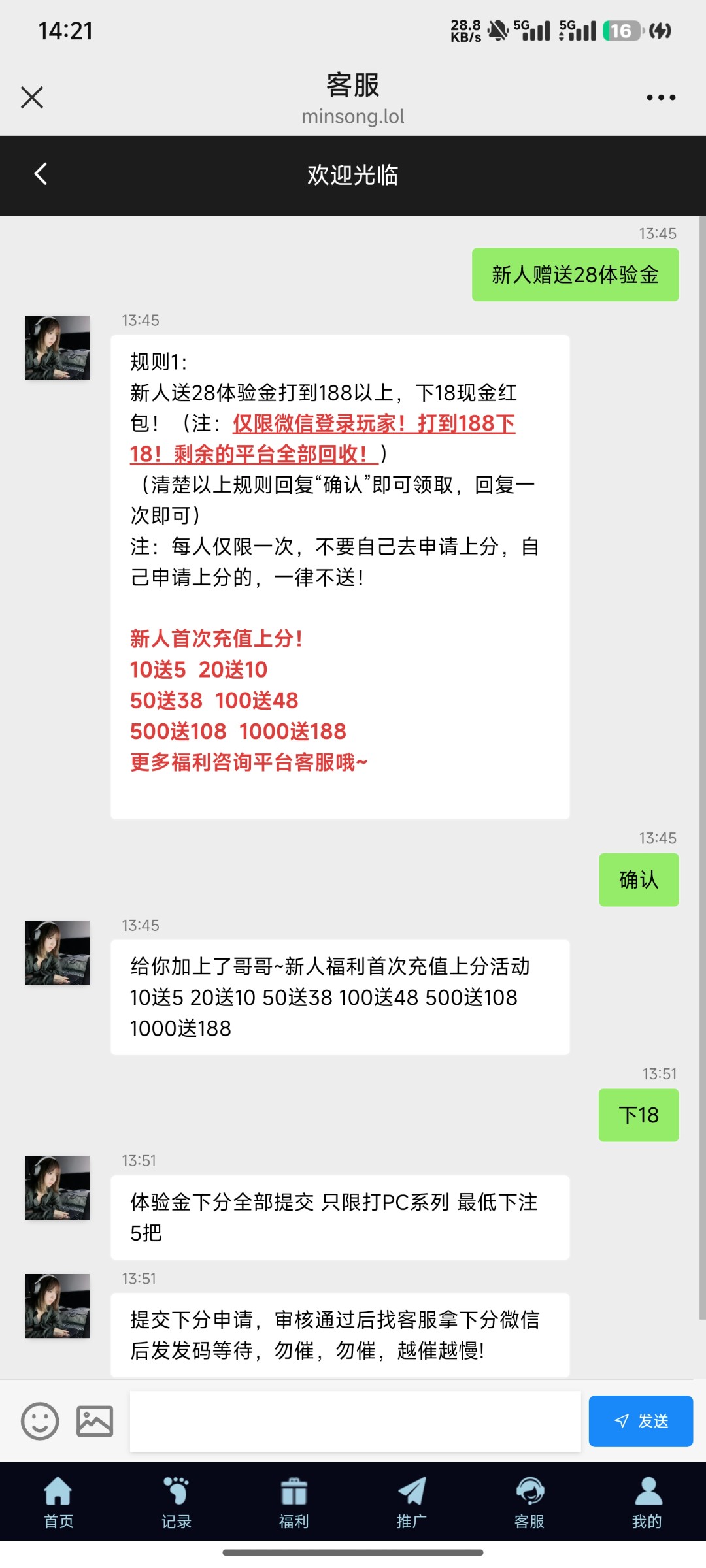Go back from 欢迎光临 chat
Screen dimensions: 706x1568
coord(41,174)
